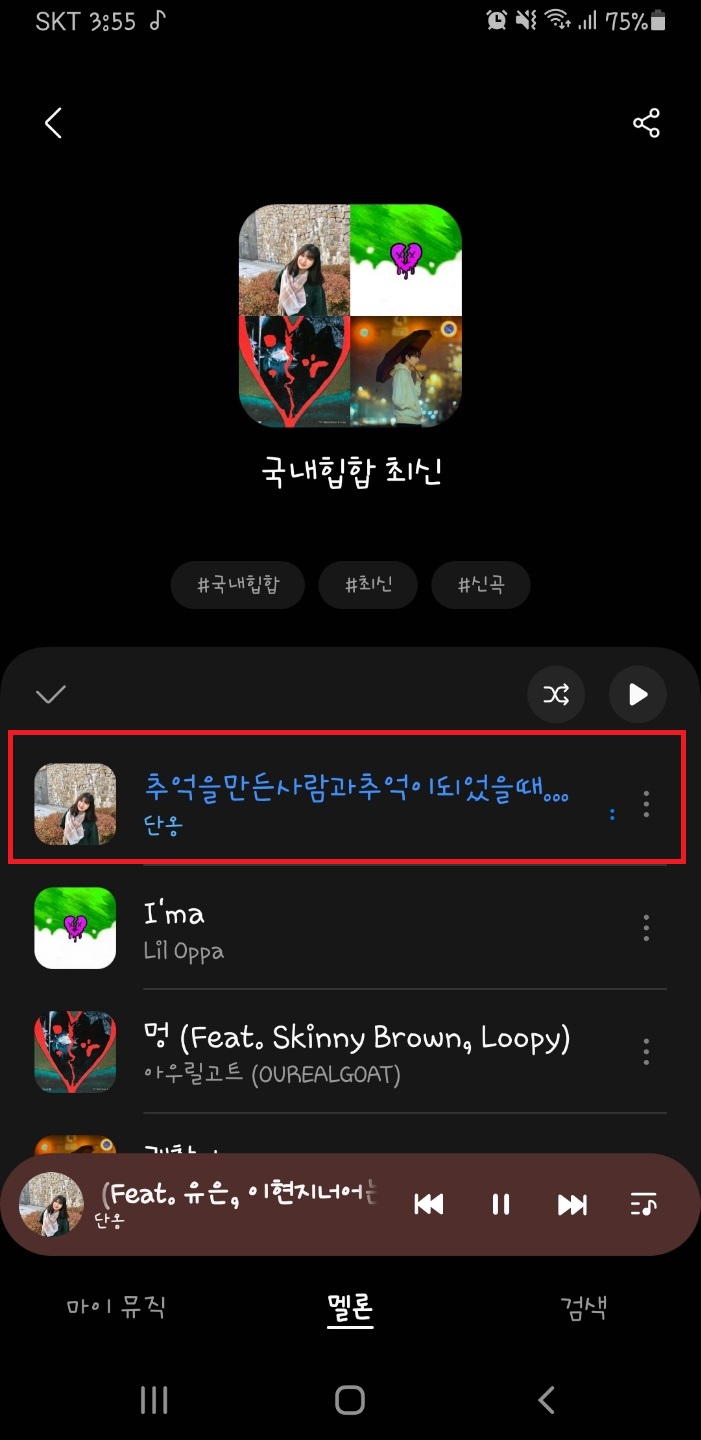Switch to the 검색 tab
The width and height of the screenshot is (701, 1440).
pos(584,1307)
